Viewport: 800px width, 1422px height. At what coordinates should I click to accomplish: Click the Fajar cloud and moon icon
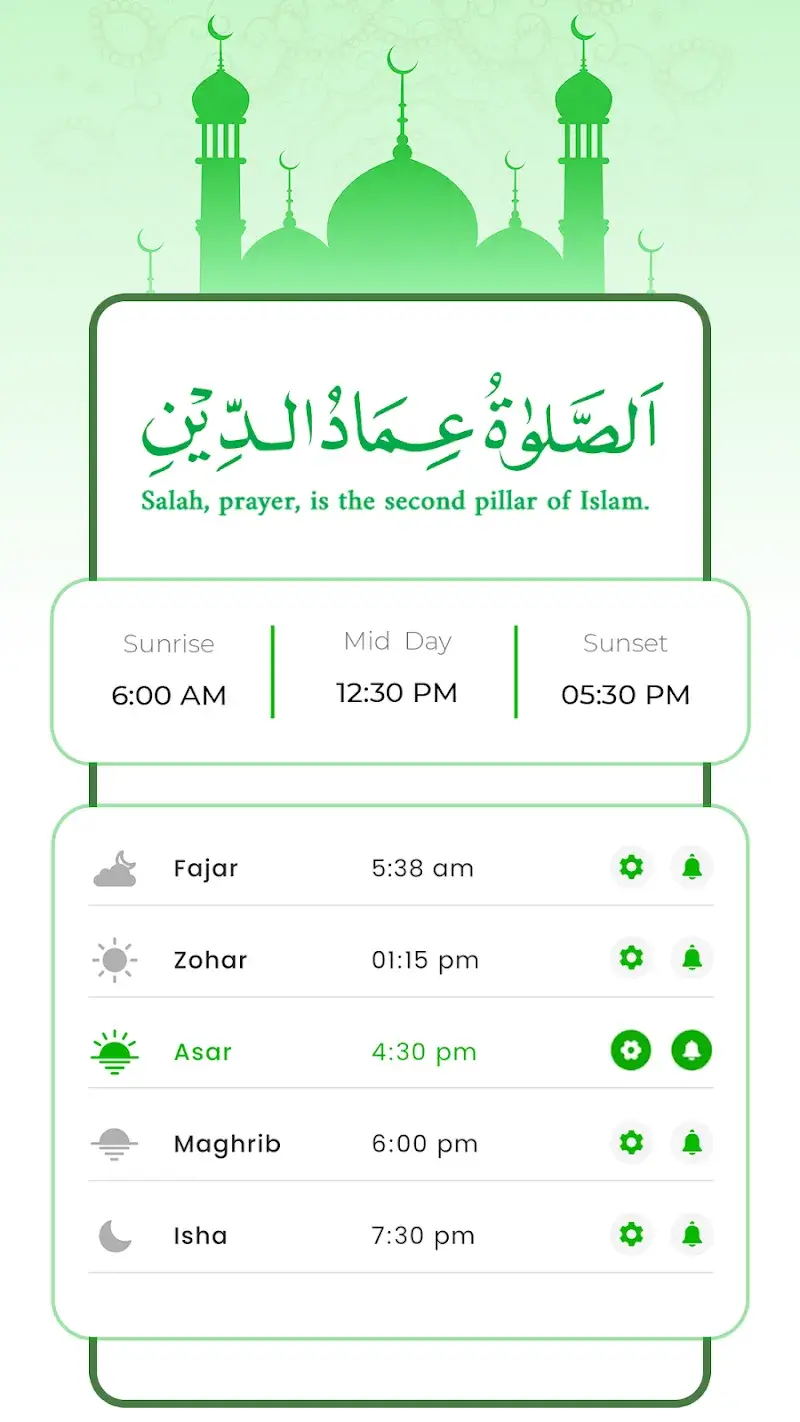click(x=114, y=866)
